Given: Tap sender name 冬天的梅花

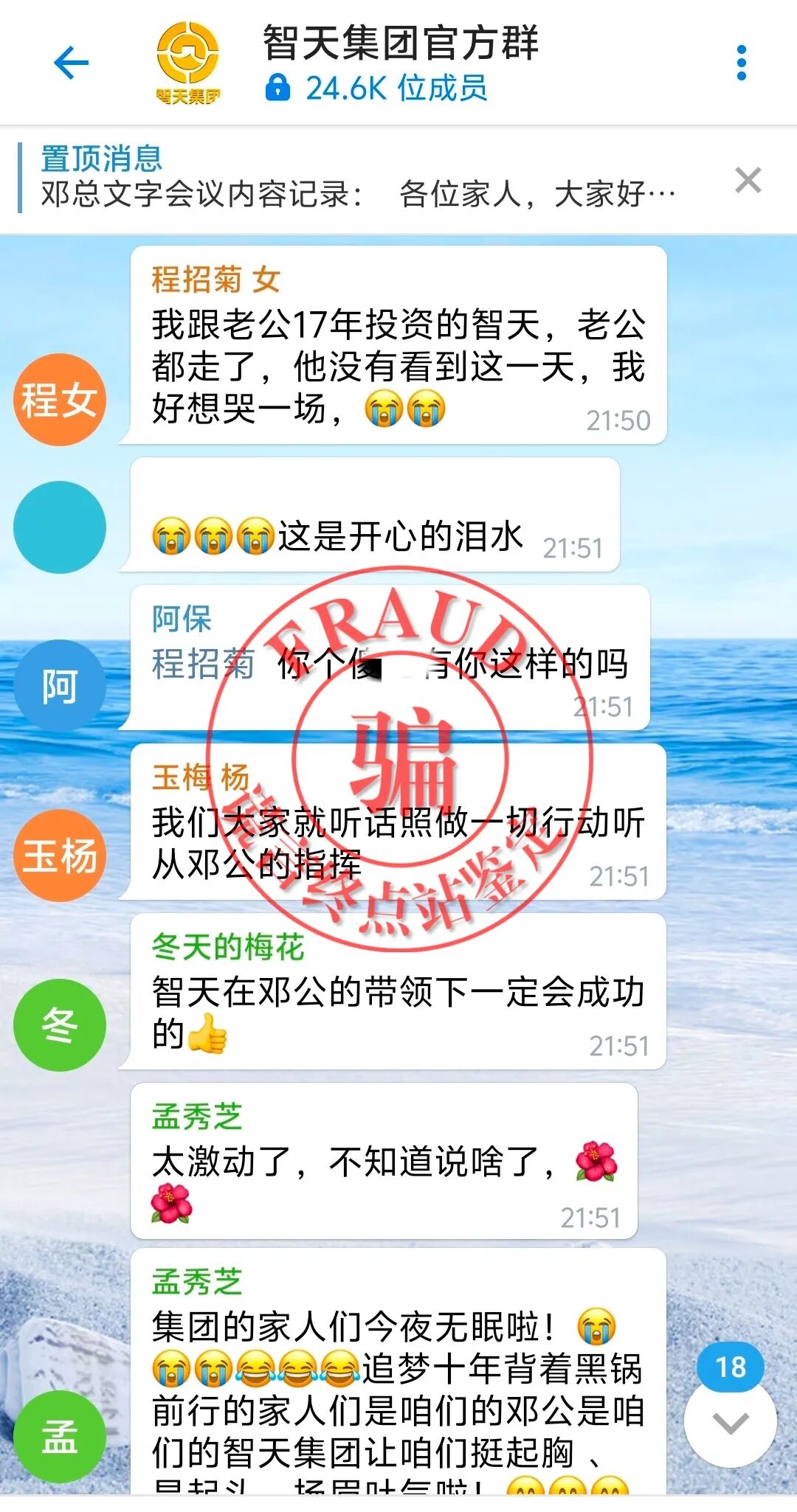Looking at the screenshot, I should (x=228, y=947).
